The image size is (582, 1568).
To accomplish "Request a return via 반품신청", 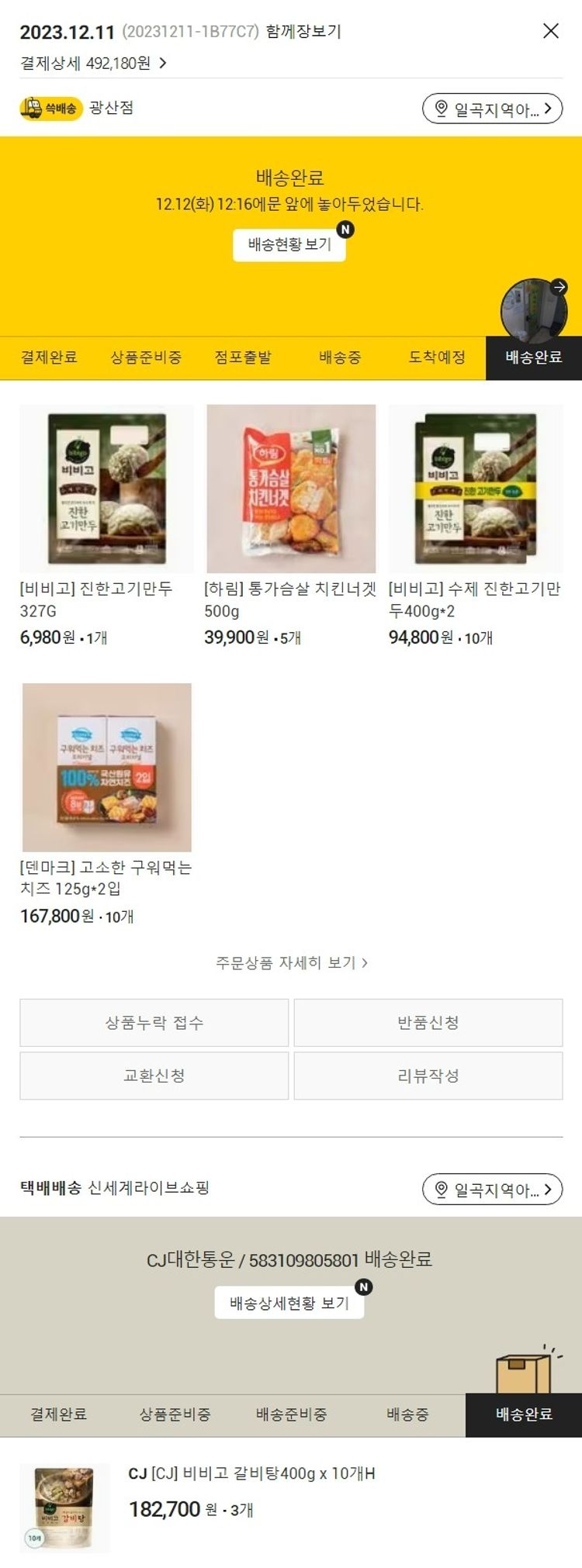I will pyautogui.click(x=428, y=1023).
